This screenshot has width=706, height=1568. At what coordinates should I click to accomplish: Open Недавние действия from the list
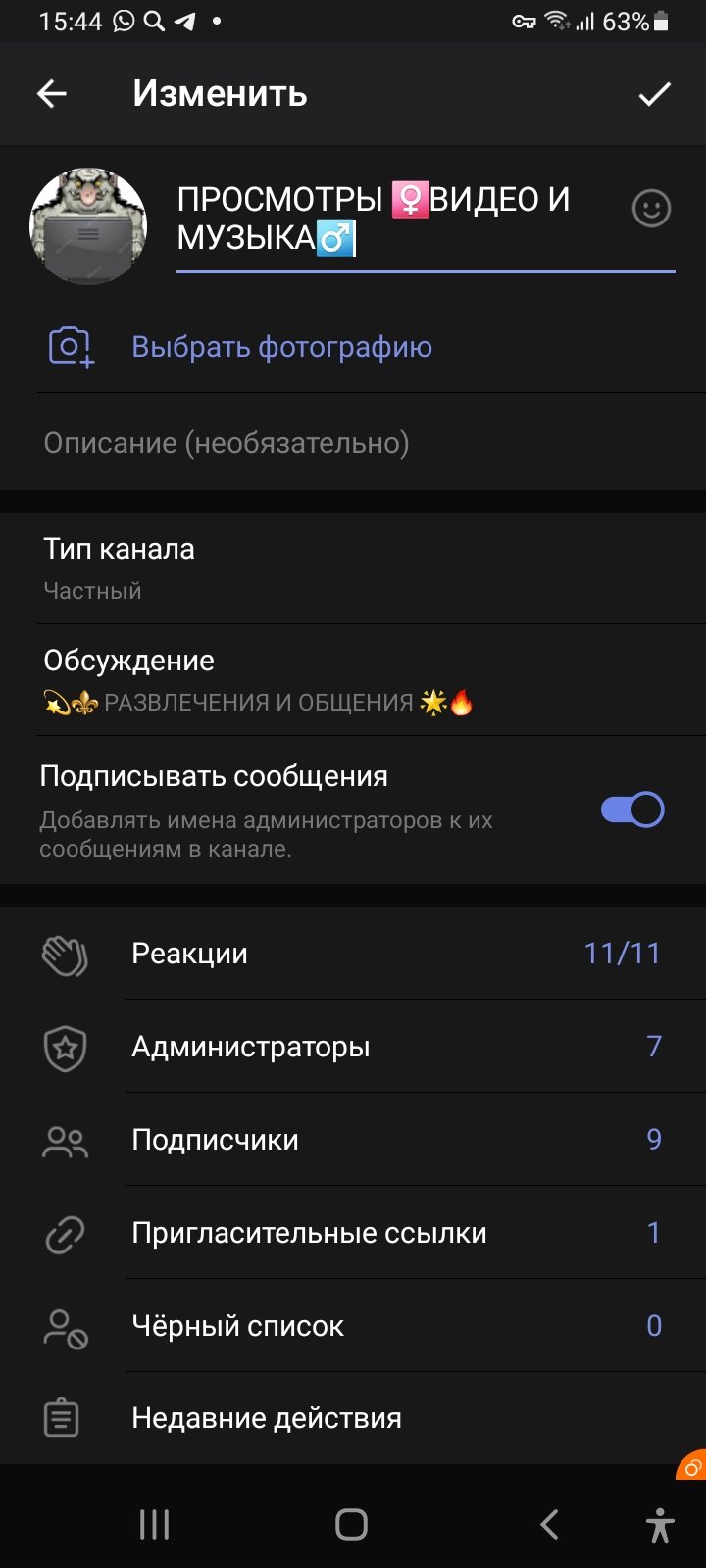click(353, 1416)
